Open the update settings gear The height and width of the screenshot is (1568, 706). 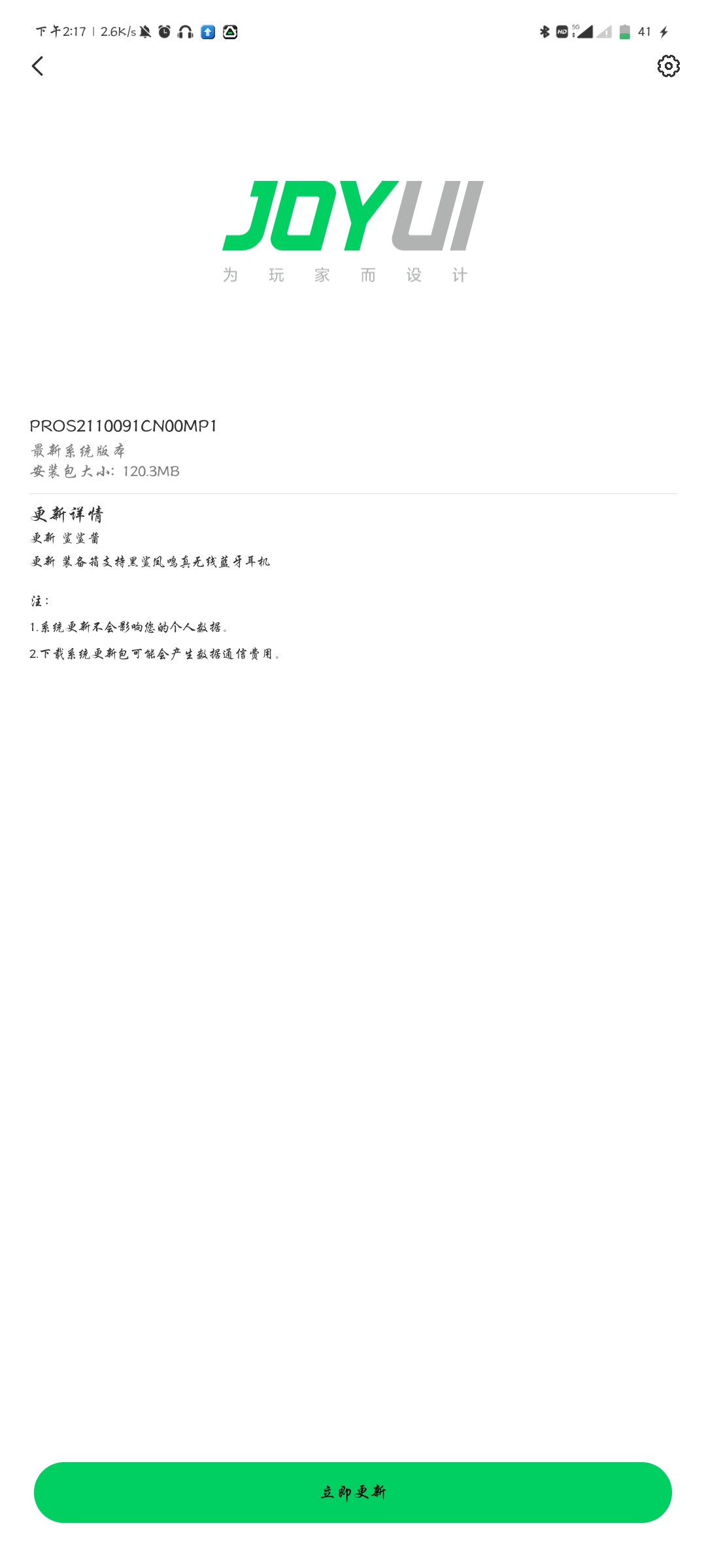(x=668, y=66)
